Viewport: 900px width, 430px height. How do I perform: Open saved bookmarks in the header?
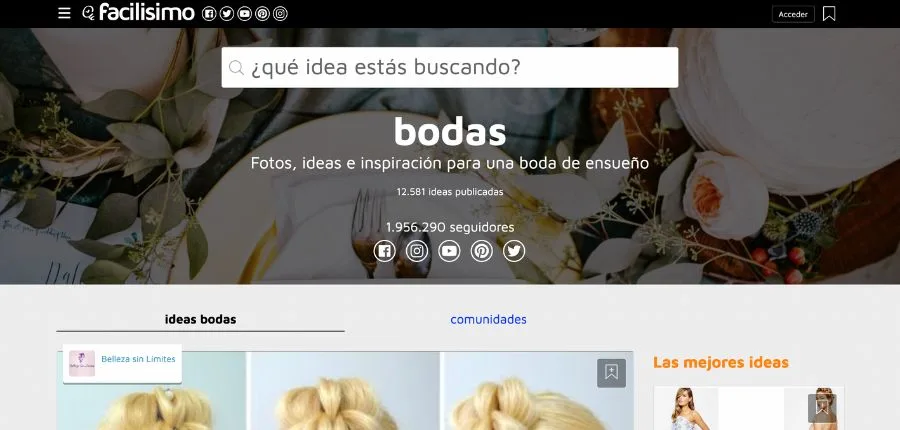(829, 14)
